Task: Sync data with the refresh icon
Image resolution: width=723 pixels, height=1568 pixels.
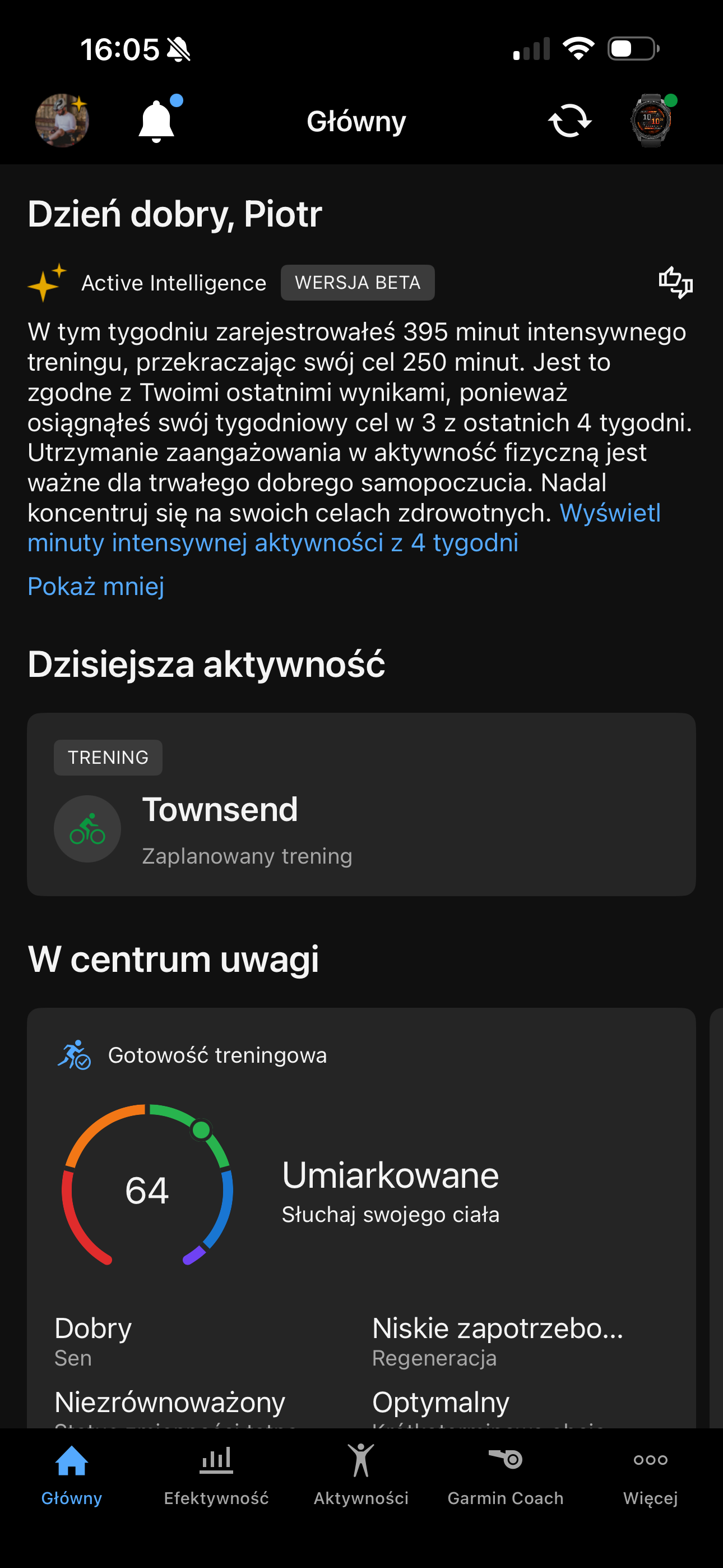Action: [x=569, y=121]
